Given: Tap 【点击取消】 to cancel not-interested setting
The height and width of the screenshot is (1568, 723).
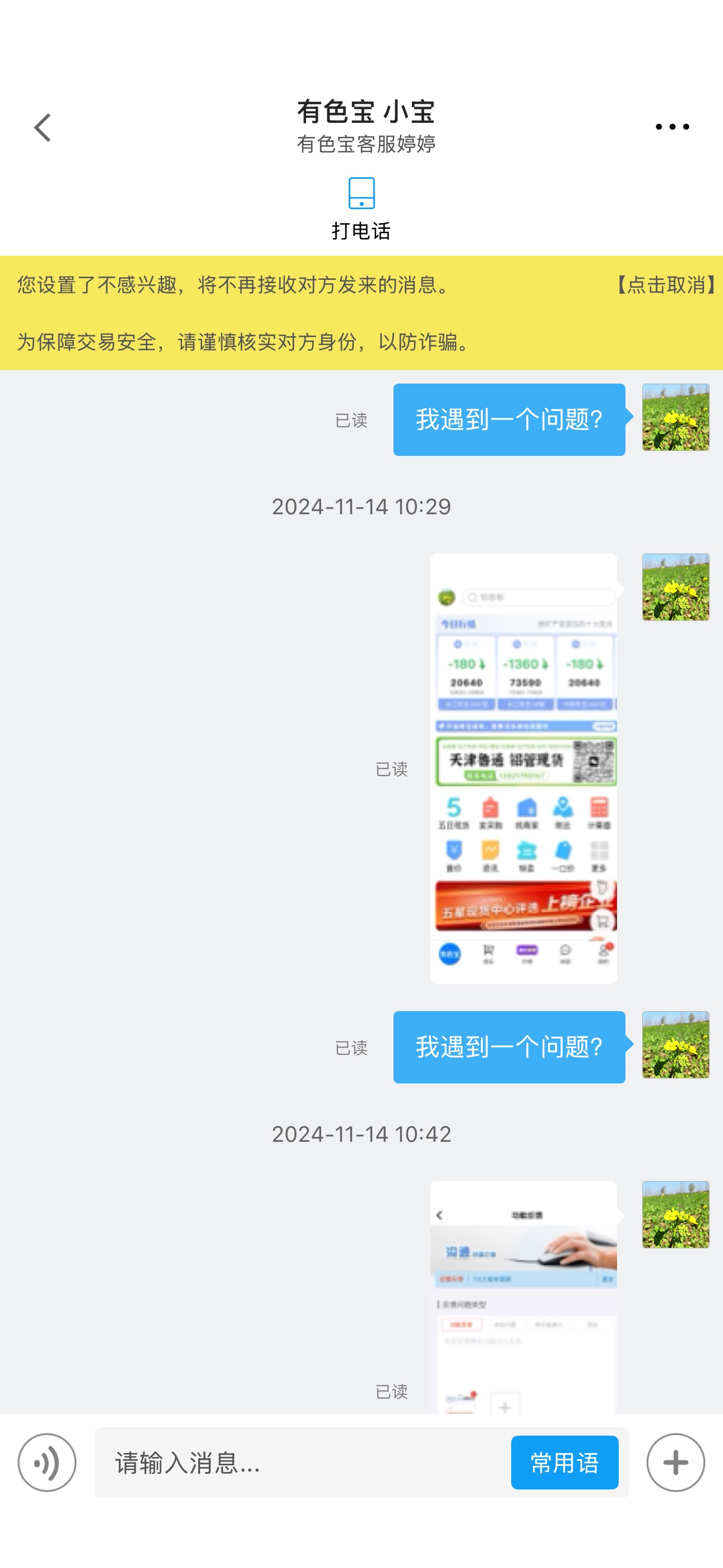Looking at the screenshot, I should (x=665, y=284).
